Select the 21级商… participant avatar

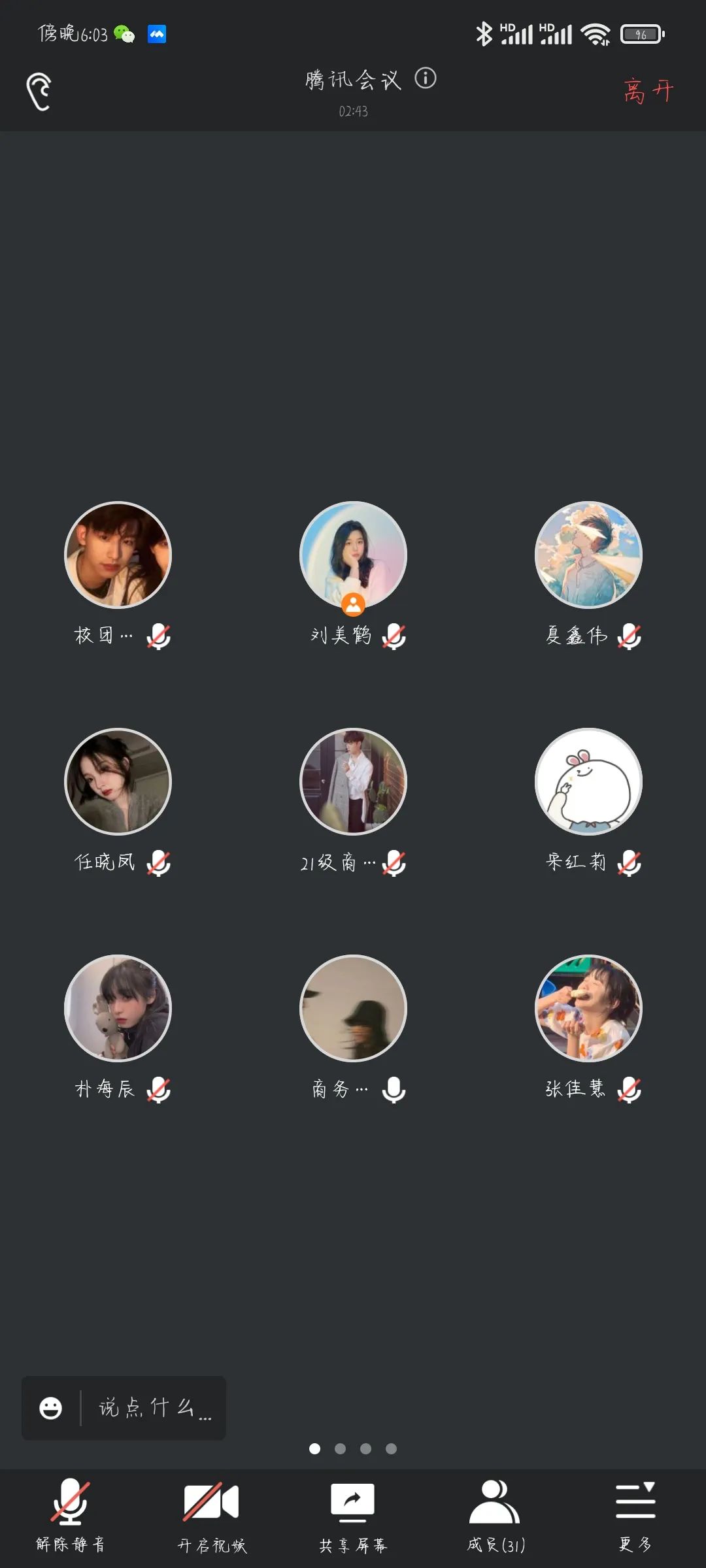tap(353, 781)
